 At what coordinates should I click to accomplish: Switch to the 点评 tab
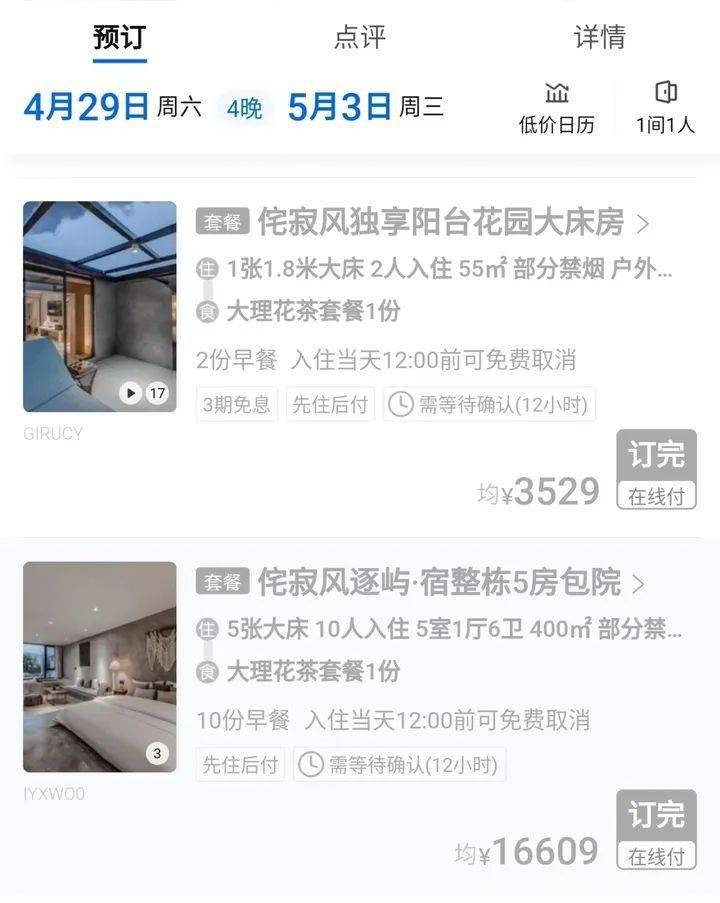click(359, 37)
